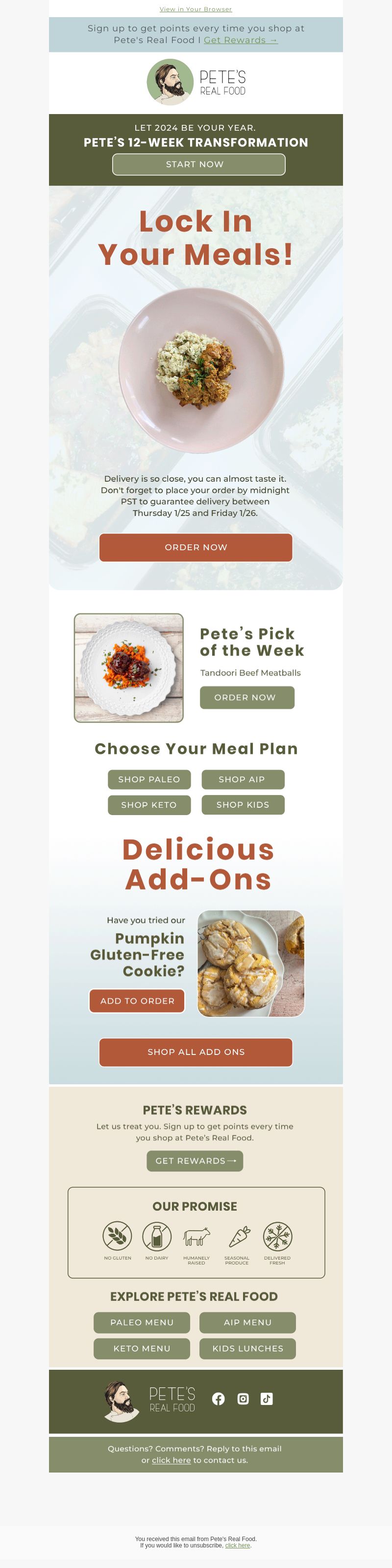View the AIP Menu
This screenshot has height=1568, width=392.
[x=247, y=1322]
